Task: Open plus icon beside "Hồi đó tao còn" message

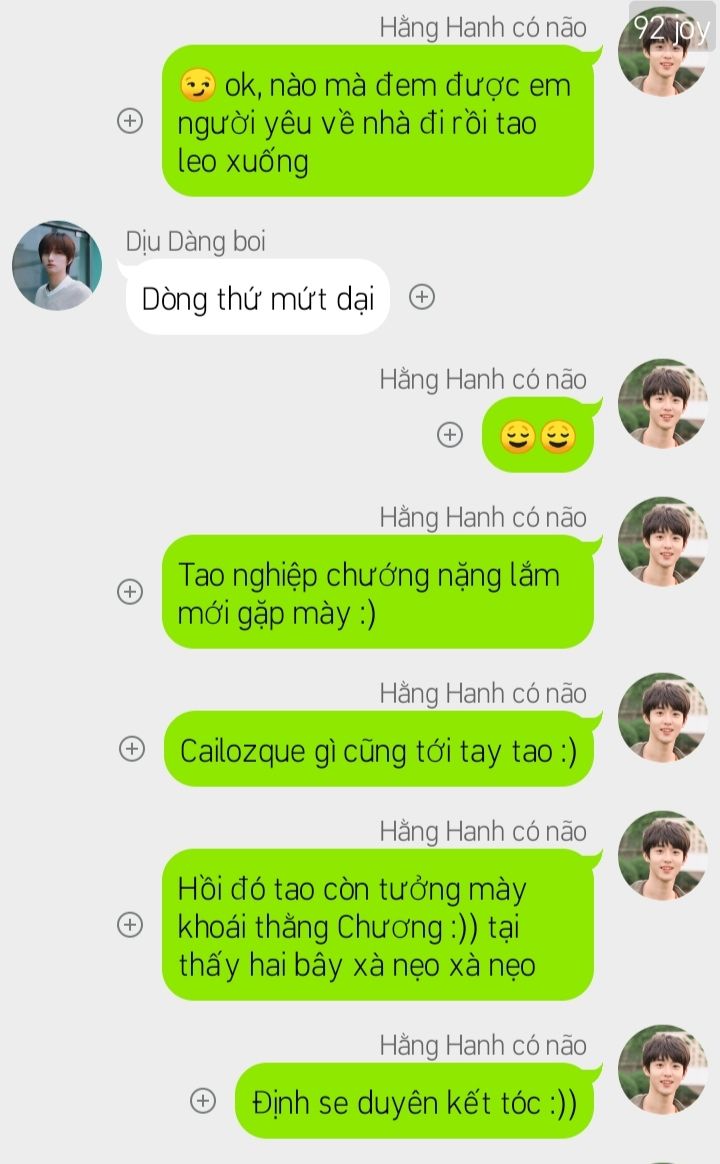Action: (x=130, y=925)
